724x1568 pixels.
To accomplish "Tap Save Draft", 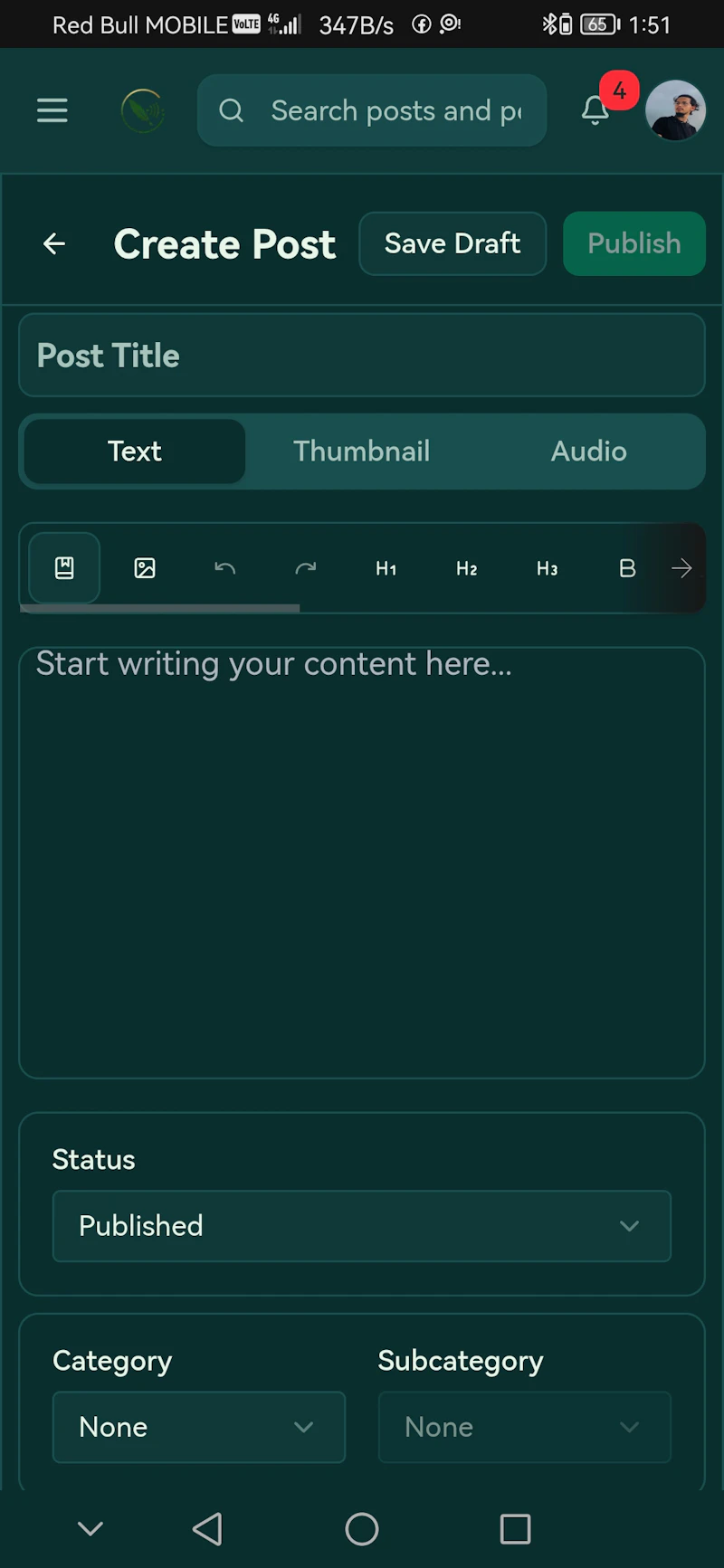I will pyautogui.click(x=452, y=243).
